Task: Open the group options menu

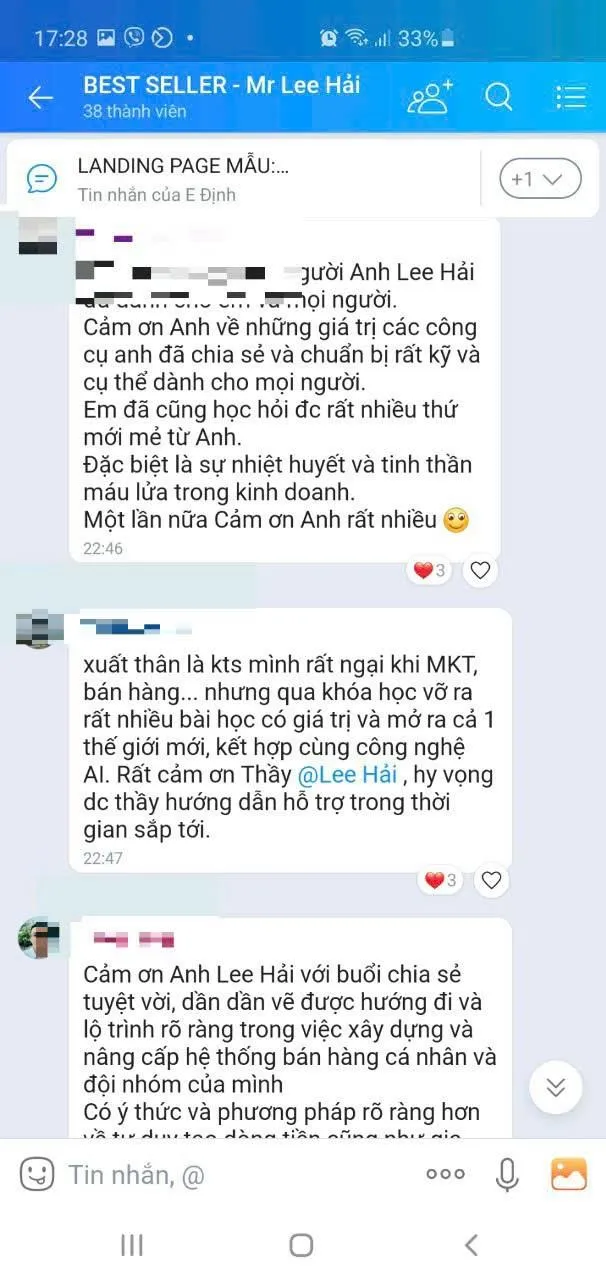Action: click(570, 97)
